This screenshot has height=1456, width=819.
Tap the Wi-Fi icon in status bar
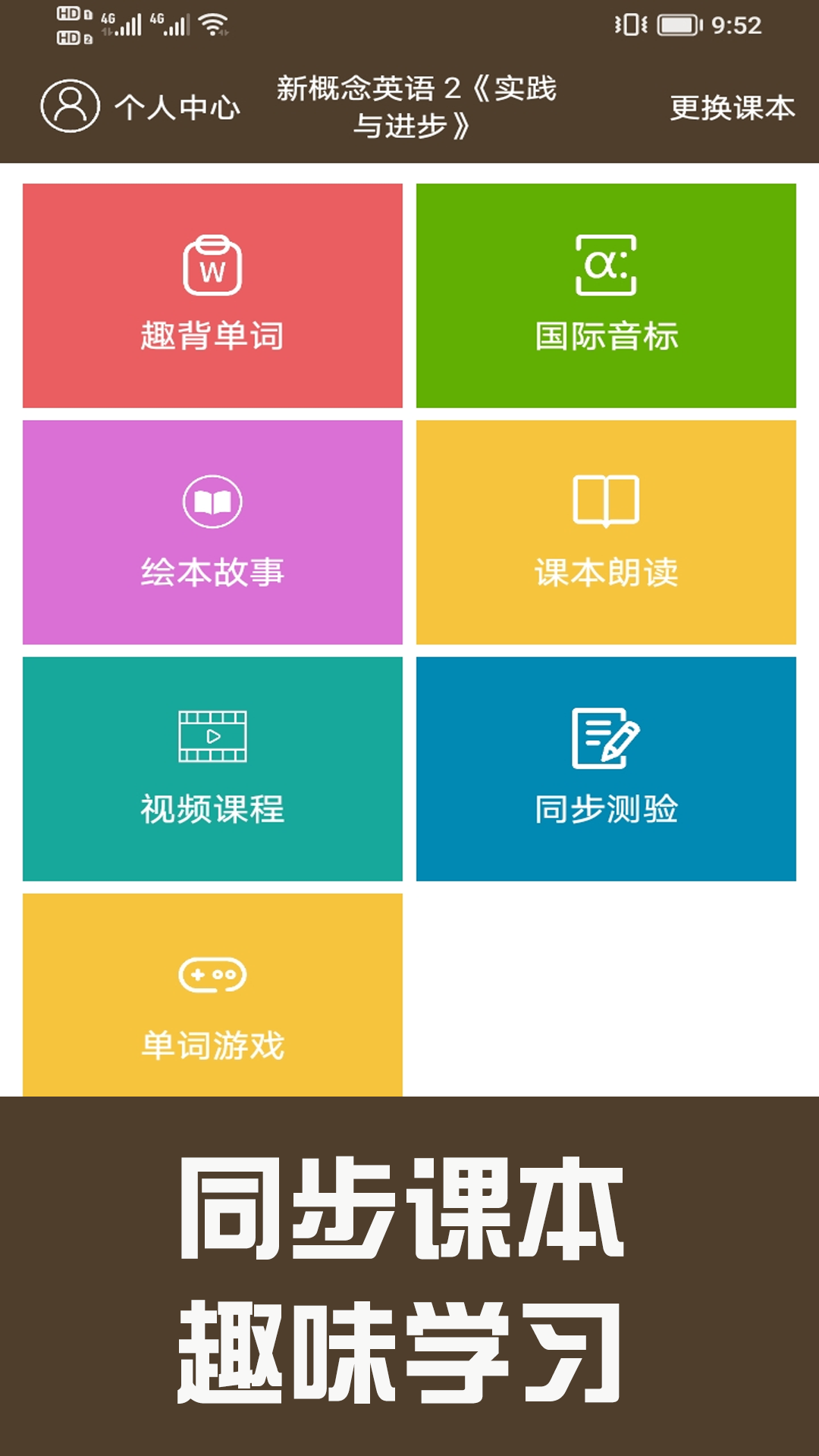click(215, 21)
